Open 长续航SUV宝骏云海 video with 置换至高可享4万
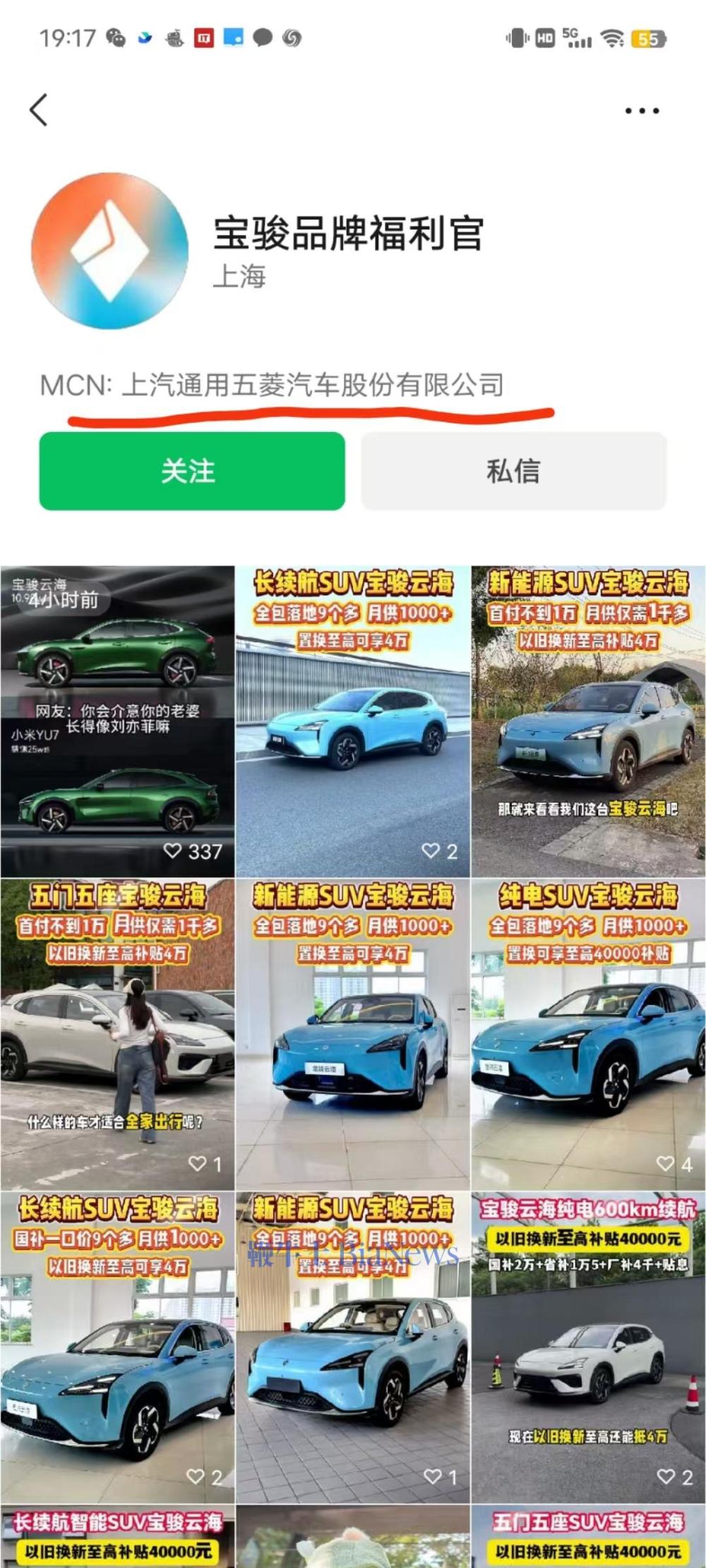 click(x=352, y=721)
